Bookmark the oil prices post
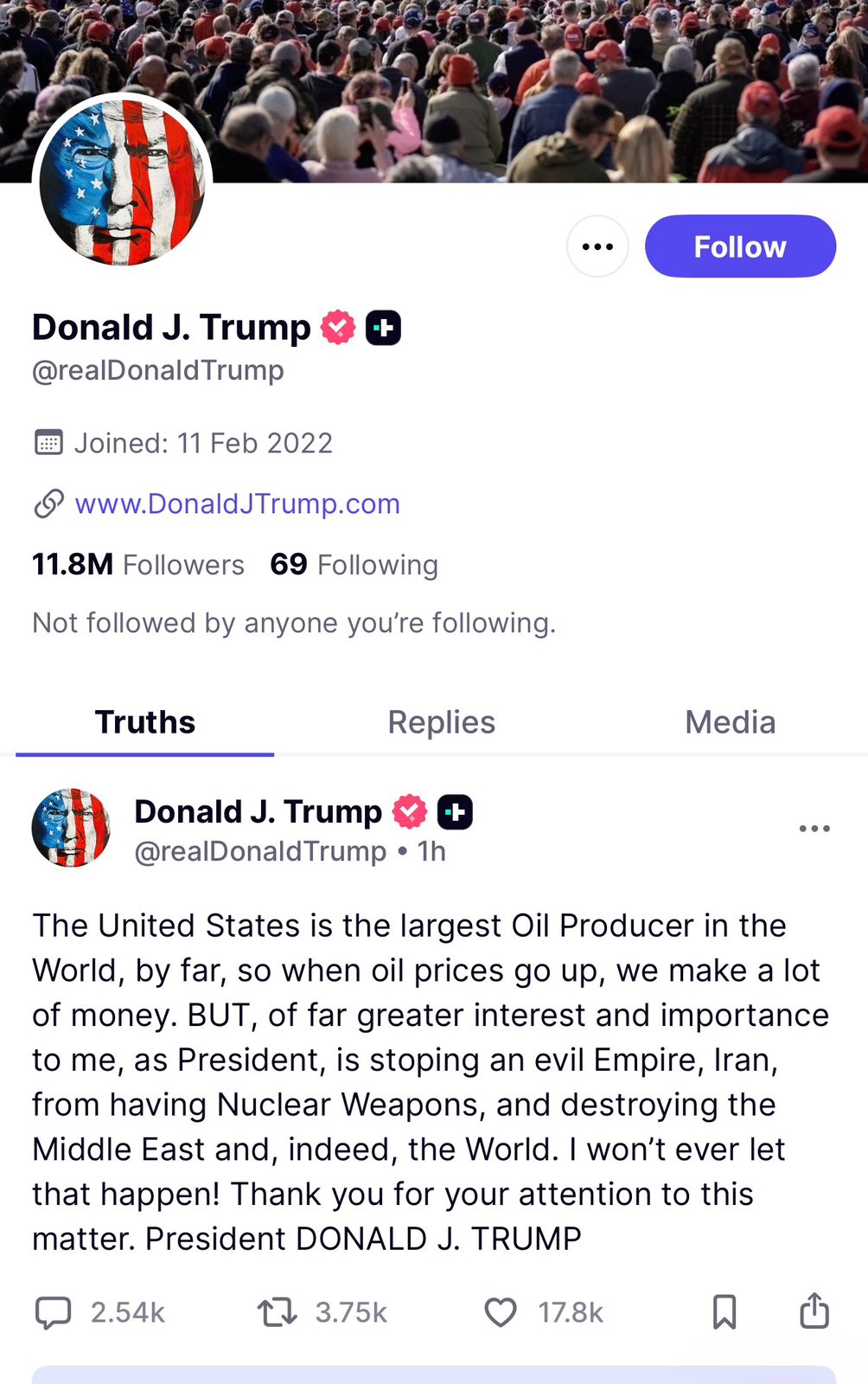 click(724, 1312)
